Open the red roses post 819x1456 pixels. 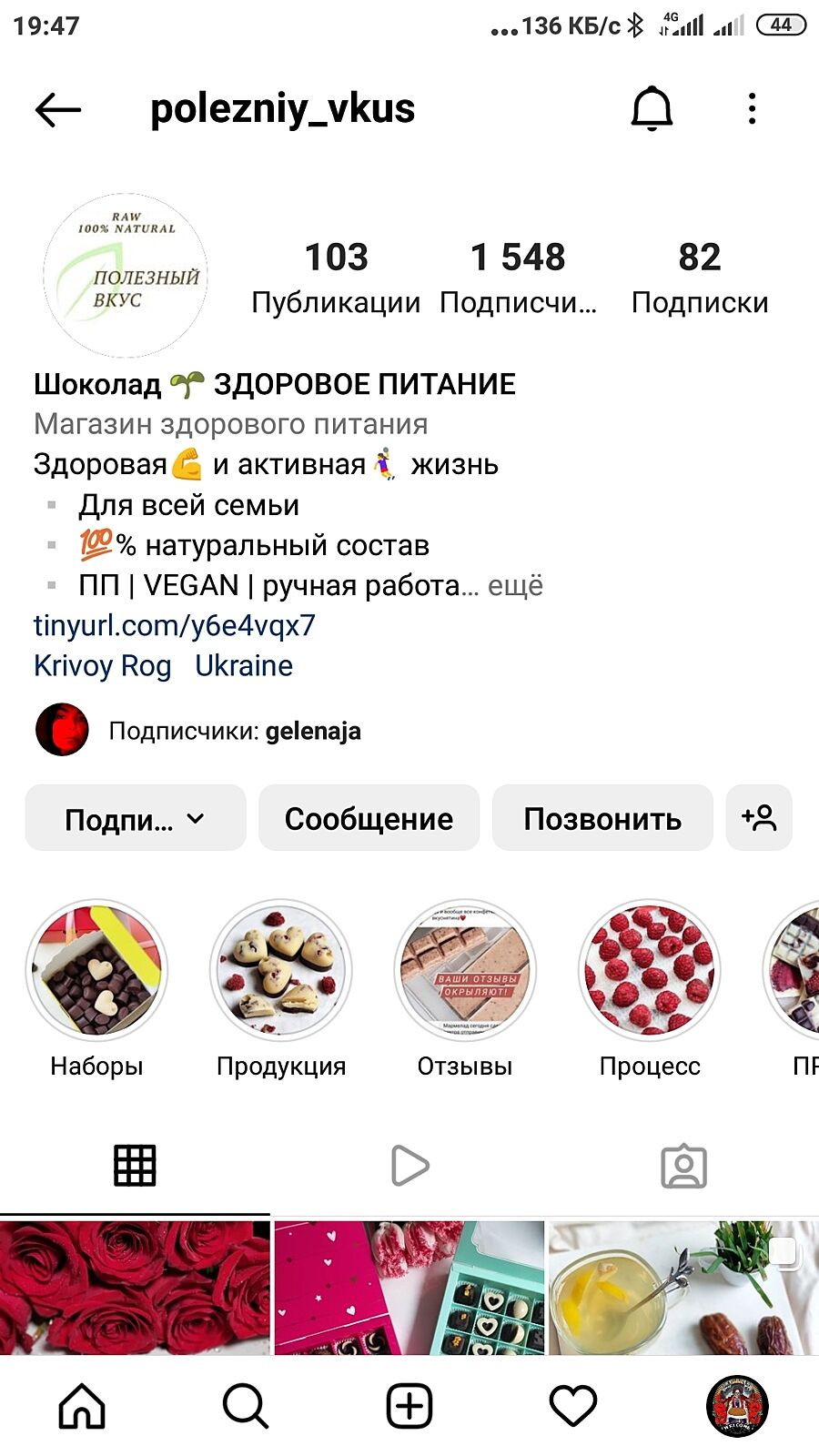[x=135, y=1288]
